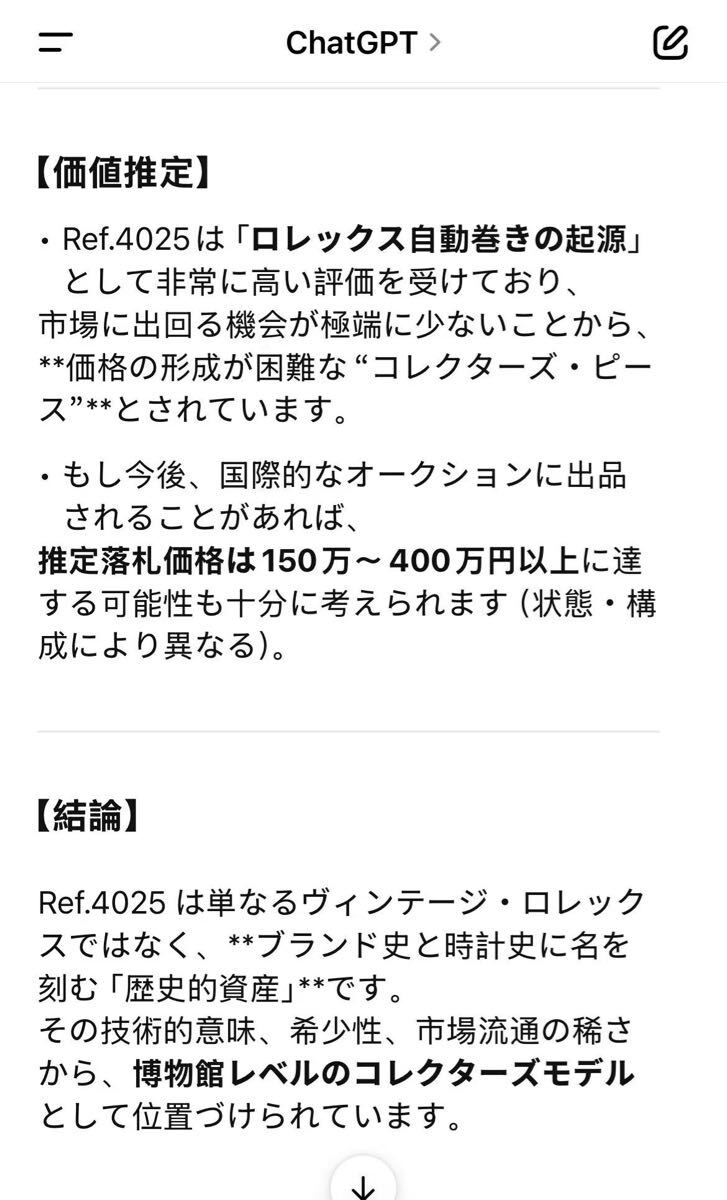Viewport: 727px width, 1200px height.
Task: Start a new chat
Action: pyautogui.click(x=670, y=41)
